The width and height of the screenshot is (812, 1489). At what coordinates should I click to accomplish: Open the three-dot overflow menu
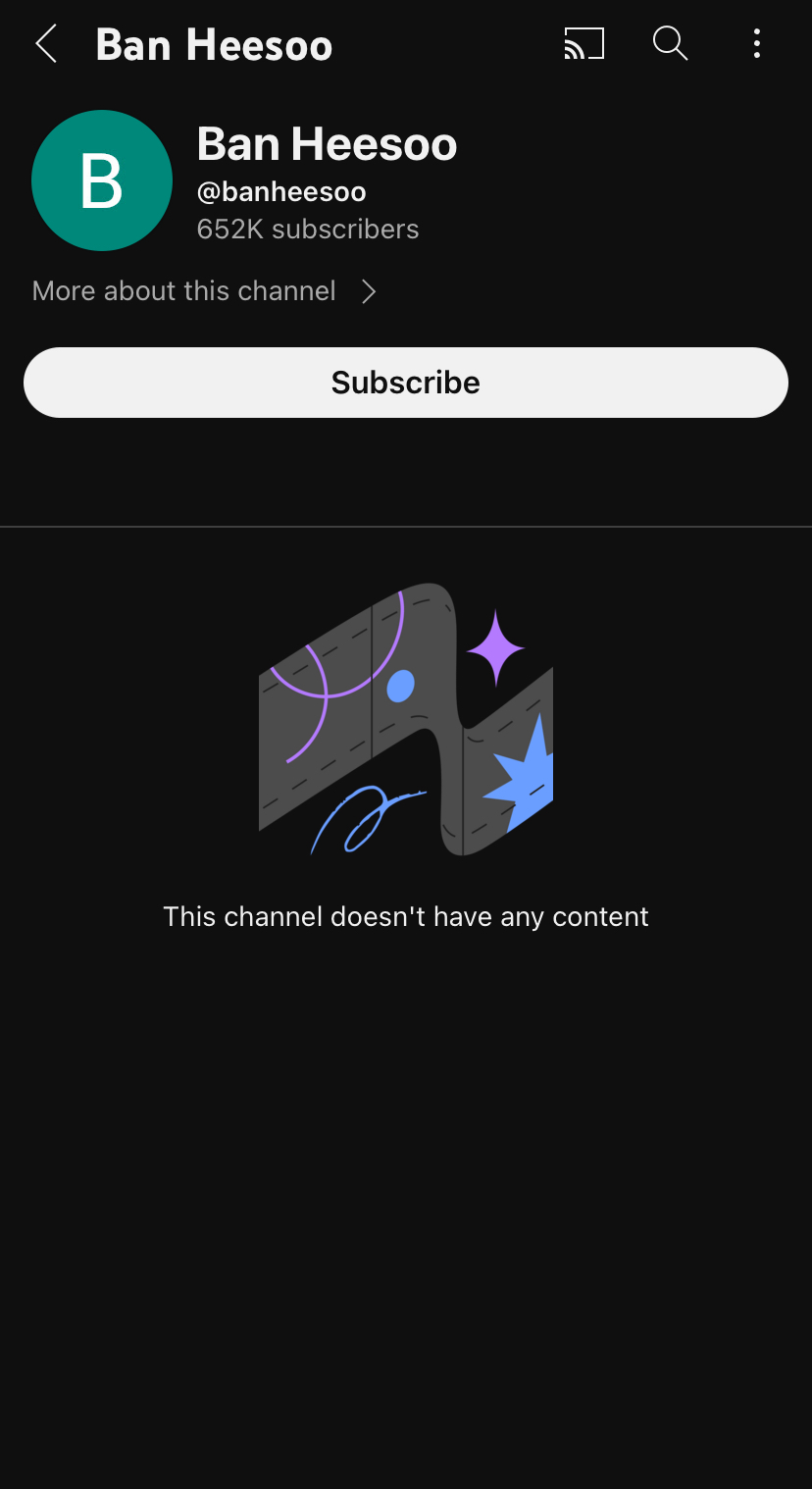[756, 44]
